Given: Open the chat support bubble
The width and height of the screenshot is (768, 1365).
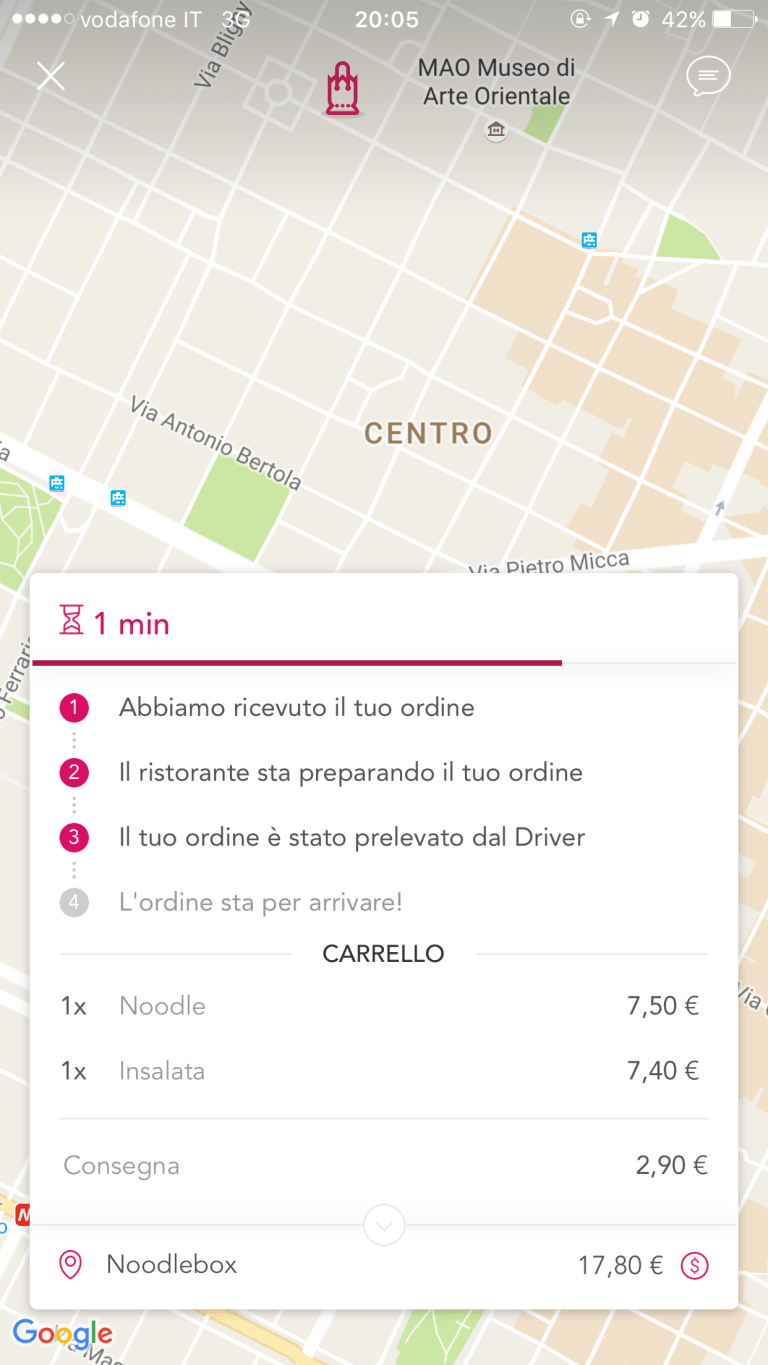Looking at the screenshot, I should [708, 76].
